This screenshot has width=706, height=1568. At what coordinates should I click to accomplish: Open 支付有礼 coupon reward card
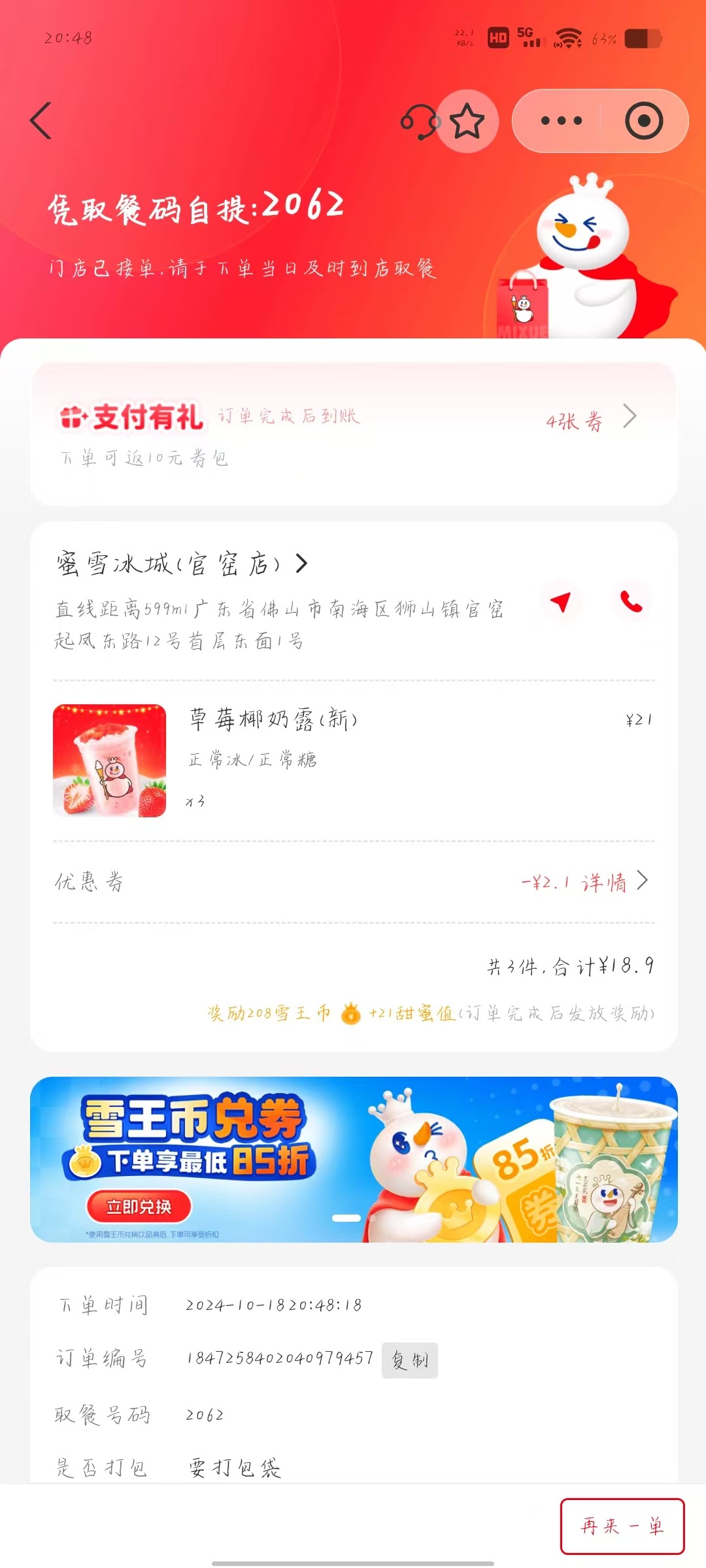click(x=353, y=434)
